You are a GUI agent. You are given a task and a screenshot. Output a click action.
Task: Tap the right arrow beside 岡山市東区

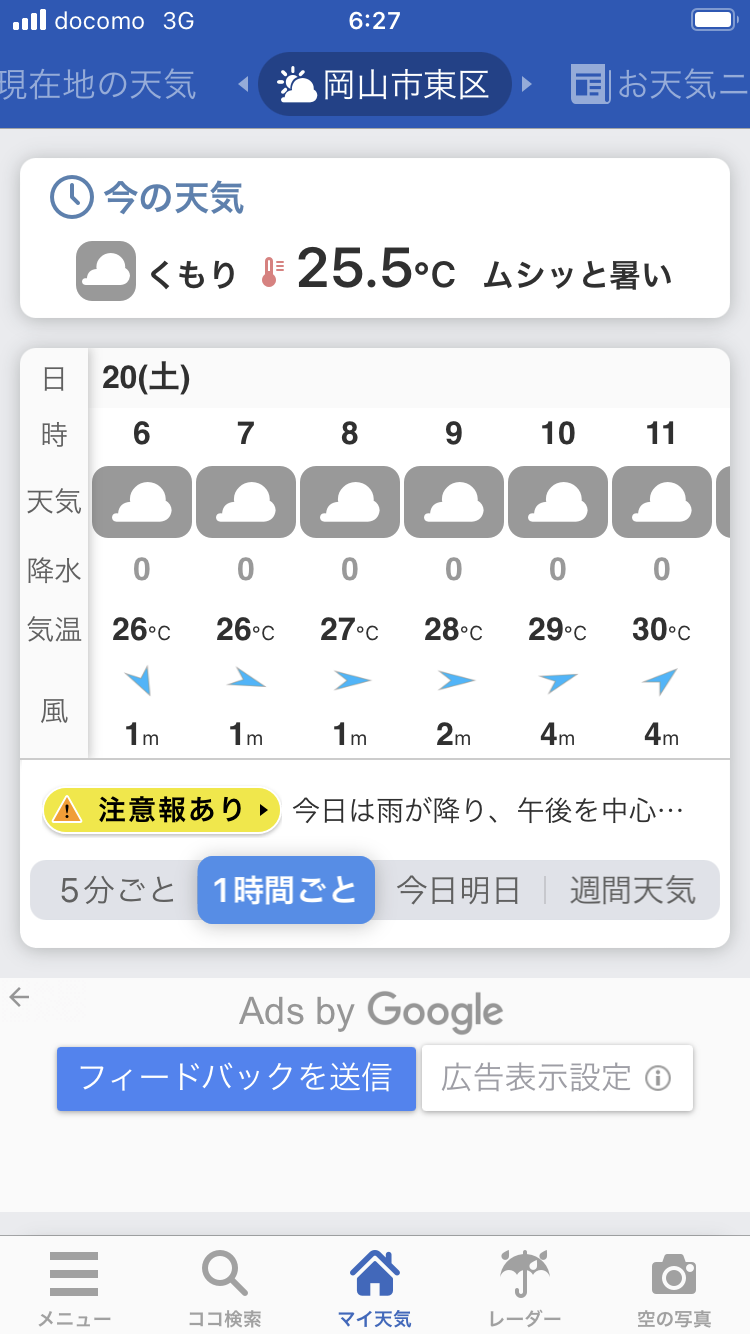point(527,85)
